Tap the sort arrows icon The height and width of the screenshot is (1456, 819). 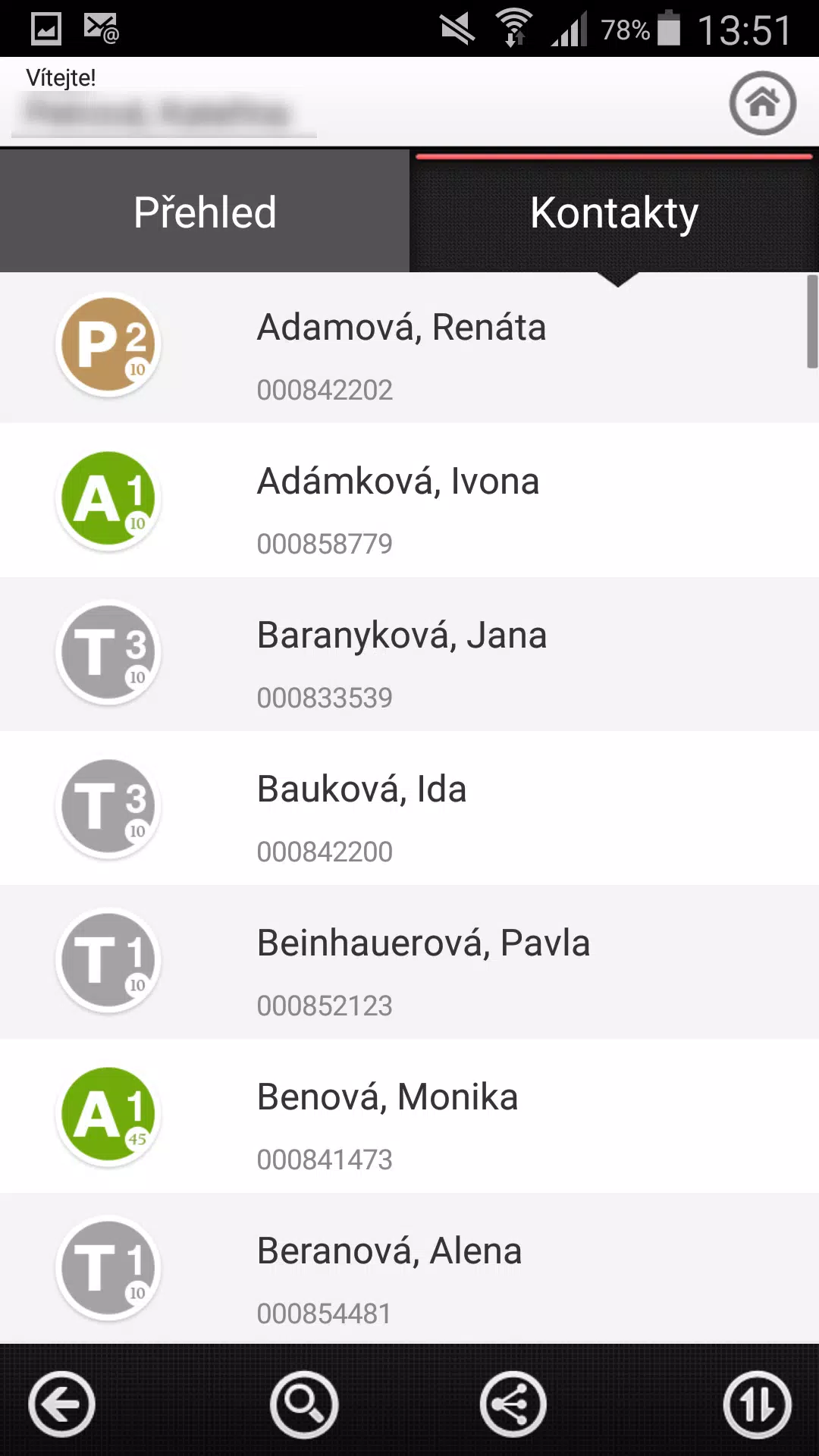click(x=756, y=1404)
